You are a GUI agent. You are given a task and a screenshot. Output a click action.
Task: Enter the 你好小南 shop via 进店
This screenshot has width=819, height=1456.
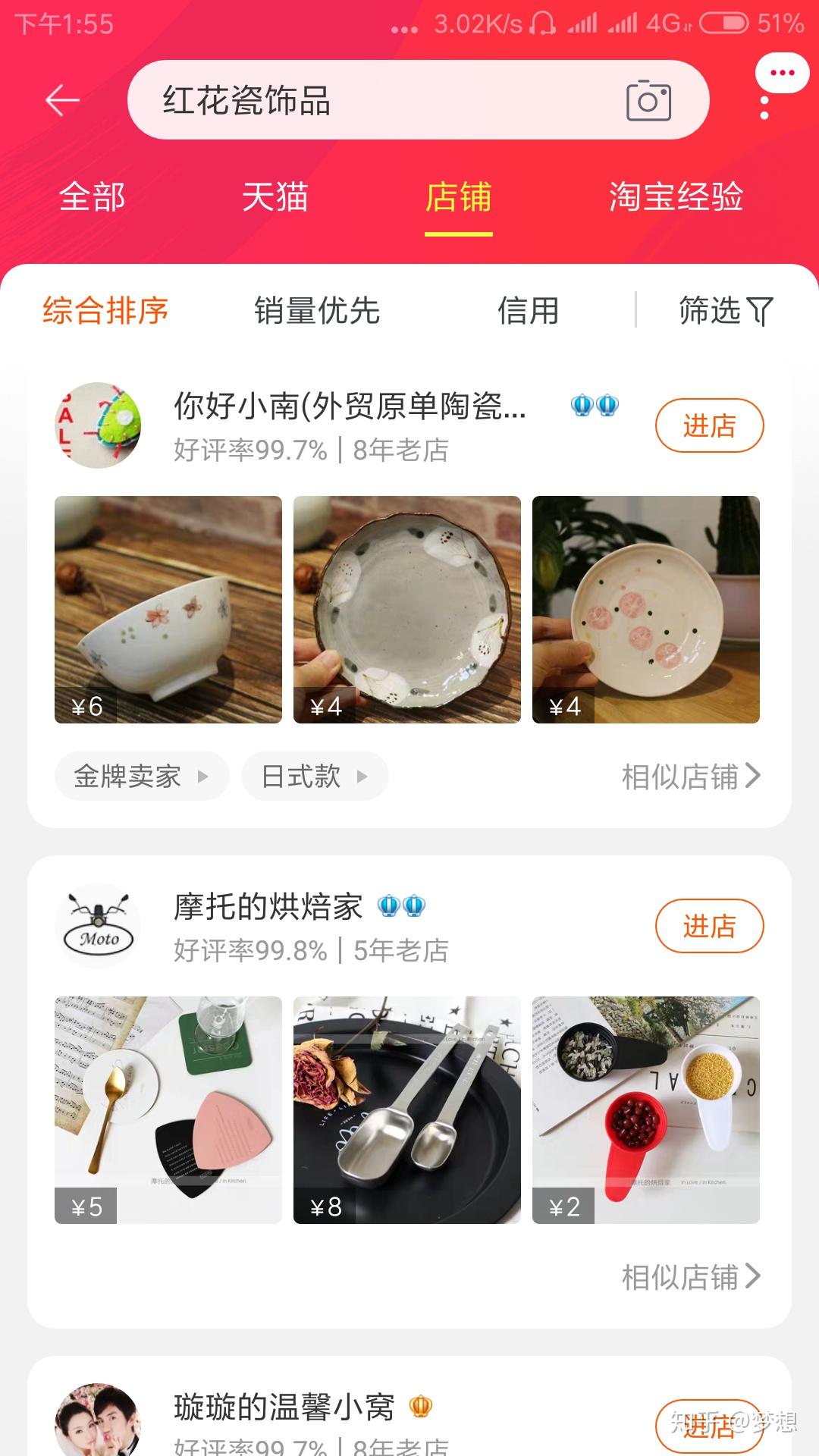[709, 425]
